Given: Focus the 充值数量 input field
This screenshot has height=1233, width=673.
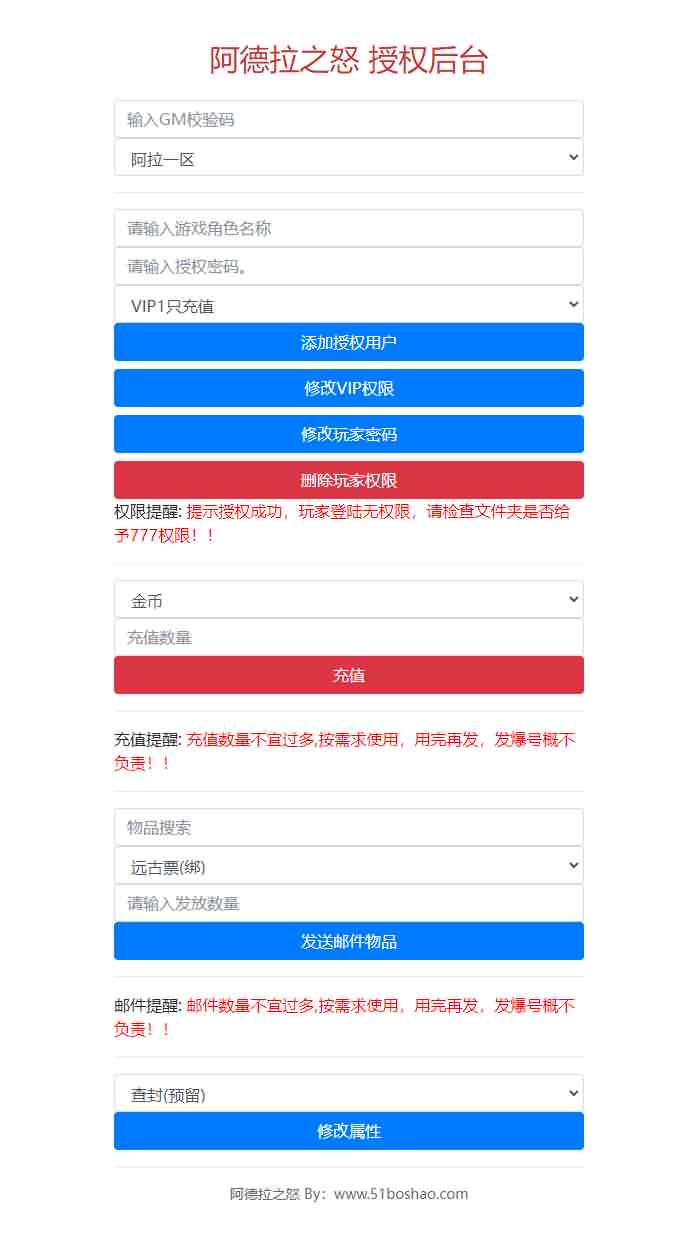Looking at the screenshot, I should point(348,637).
